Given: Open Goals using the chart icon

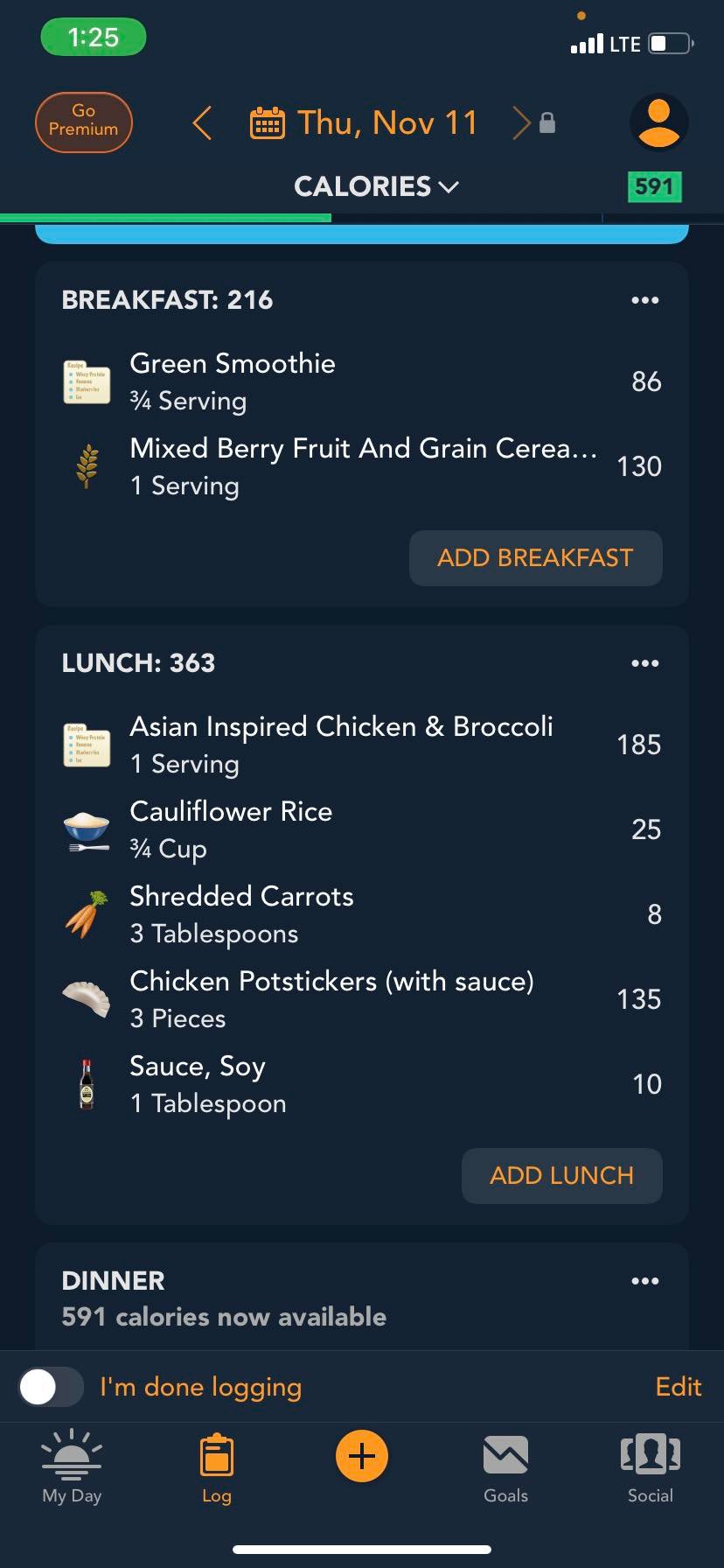Looking at the screenshot, I should [x=505, y=1452].
